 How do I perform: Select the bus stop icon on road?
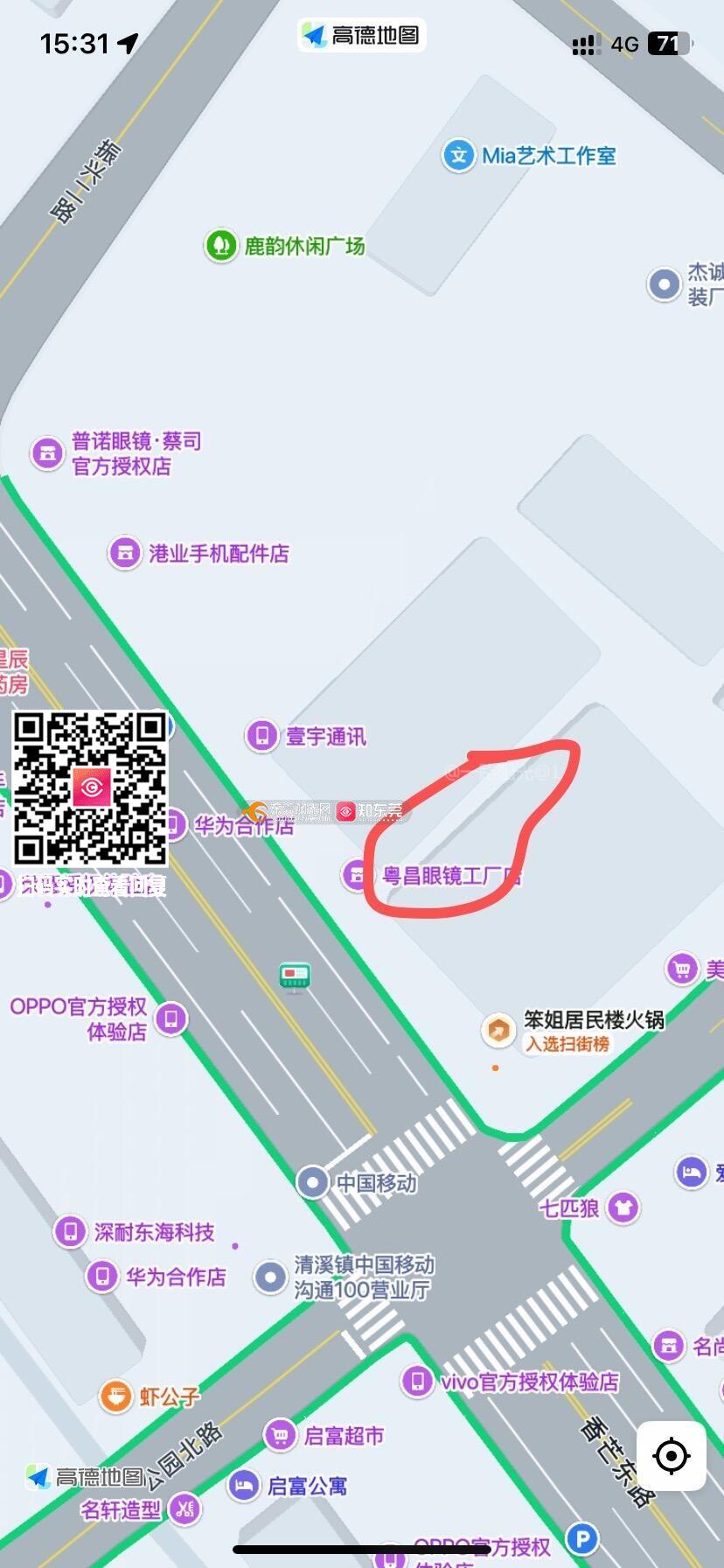(x=295, y=976)
